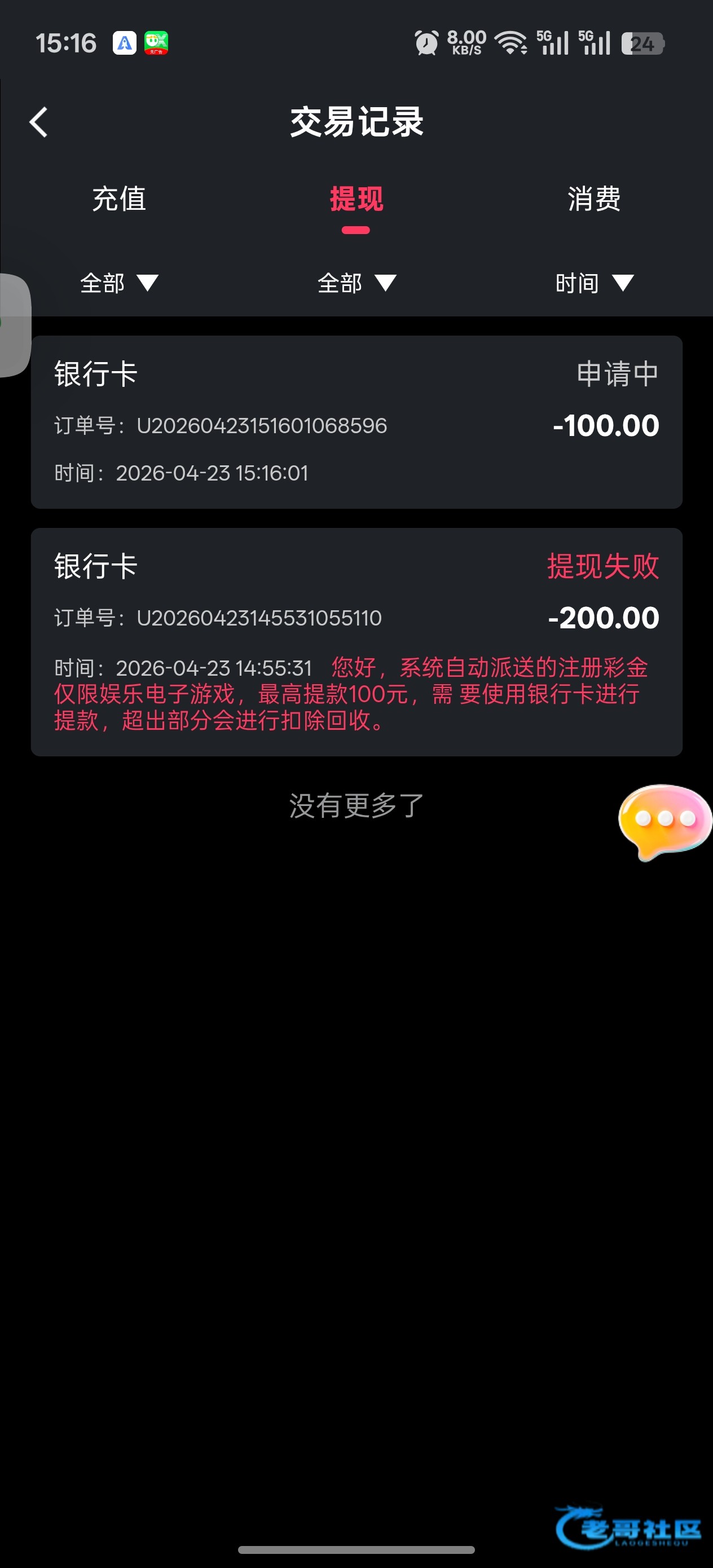Open the 提现失败 withdrawal record of -200.00
713x1568 pixels.
point(356,642)
